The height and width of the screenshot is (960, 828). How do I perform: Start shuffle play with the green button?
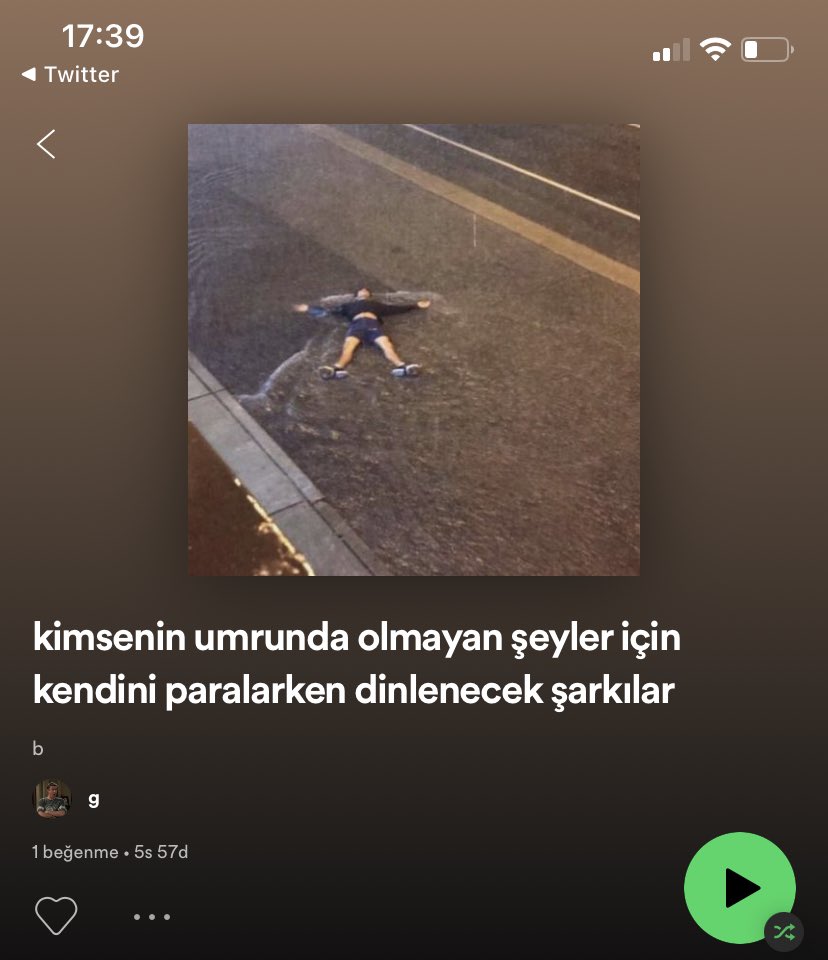coord(740,887)
